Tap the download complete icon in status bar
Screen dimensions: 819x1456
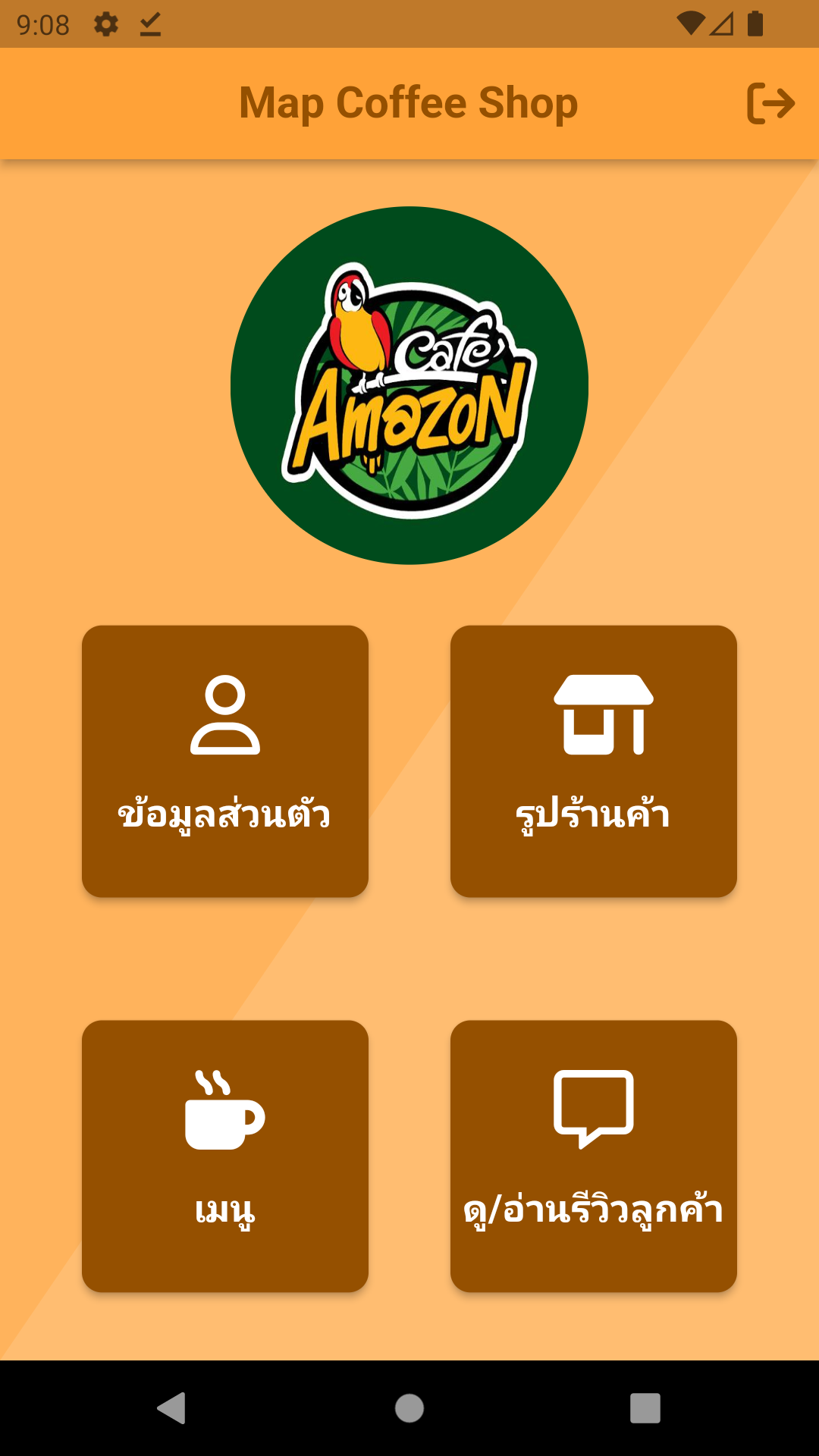click(x=149, y=23)
